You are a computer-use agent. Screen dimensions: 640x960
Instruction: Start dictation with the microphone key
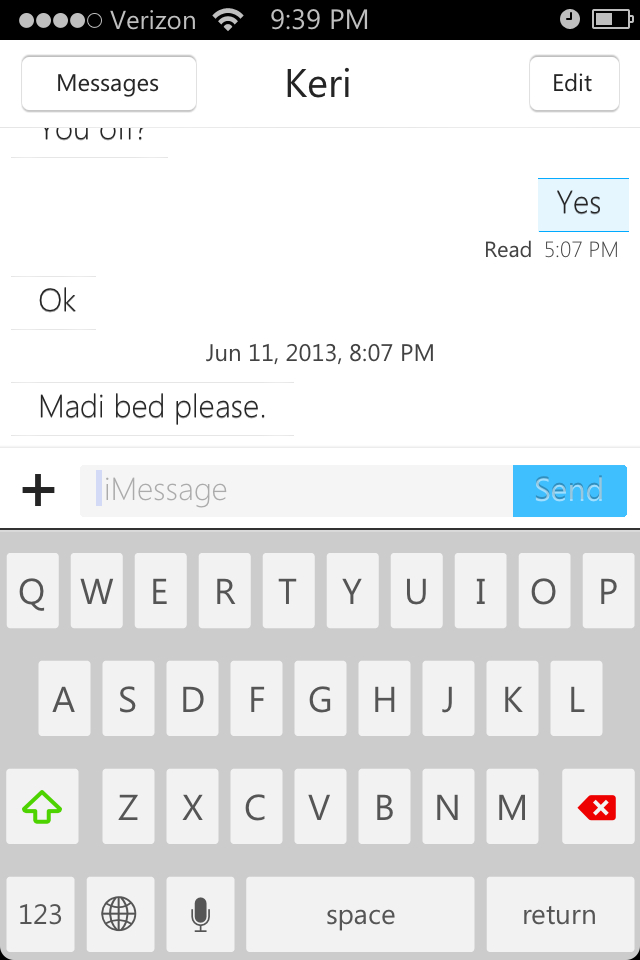pos(201,914)
